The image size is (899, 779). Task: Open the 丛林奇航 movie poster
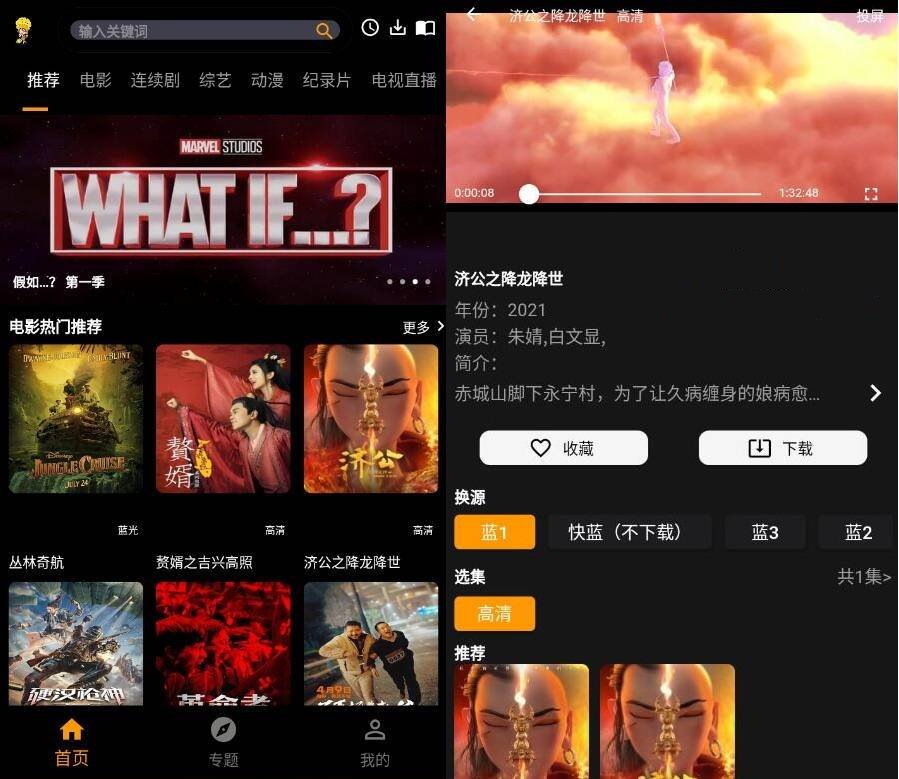[76, 419]
